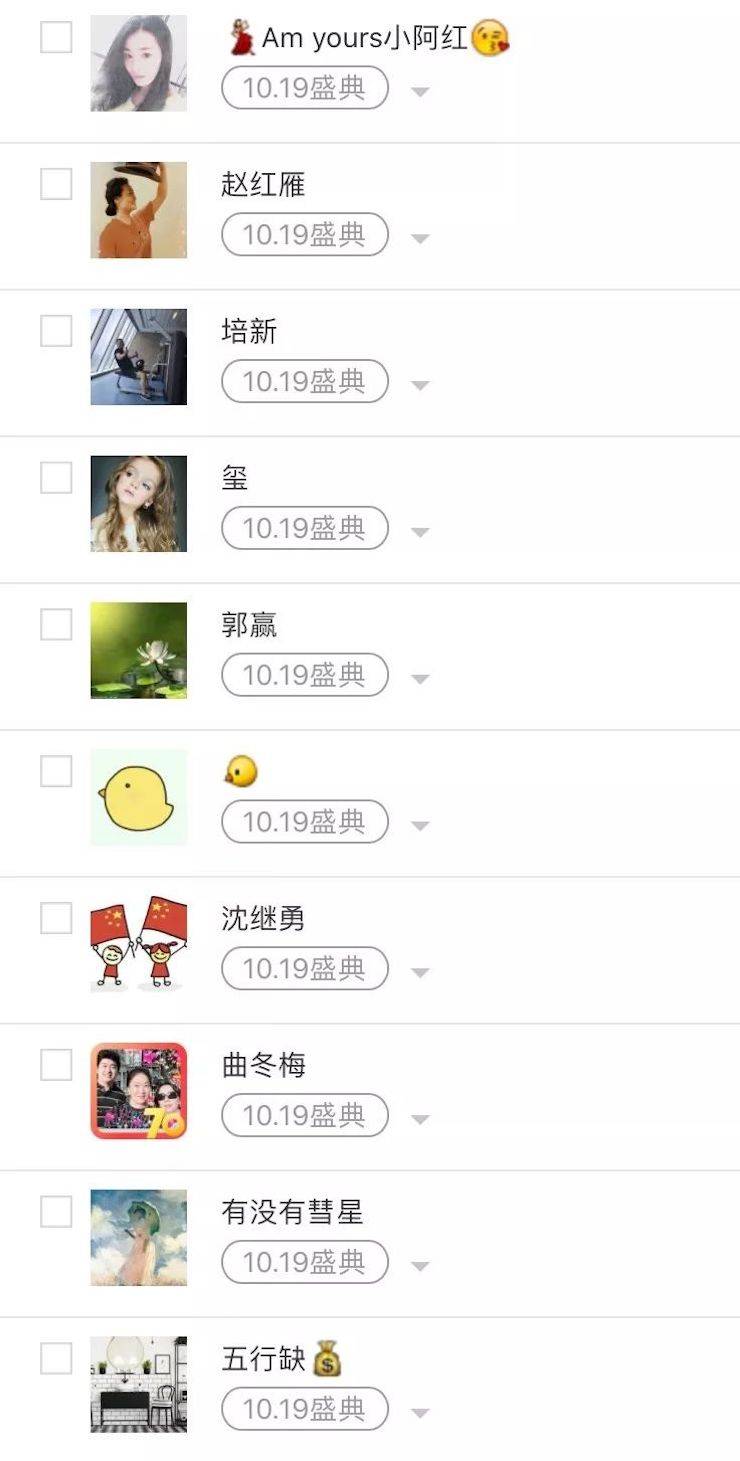This screenshot has height=1461, width=740.
Task: Tap the 10.19盛典 tag under 郭赢
Action: tap(304, 675)
